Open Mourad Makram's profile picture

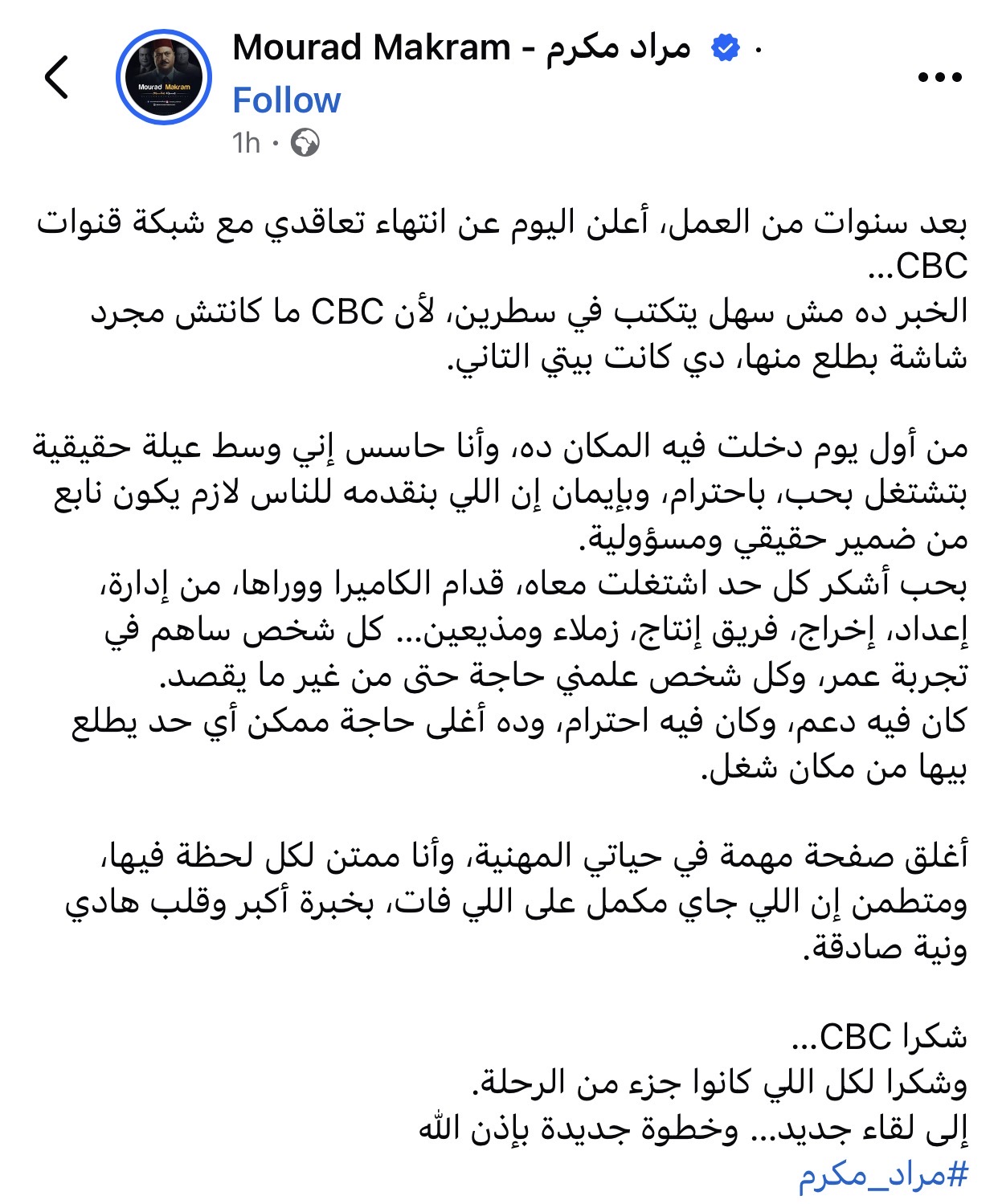click(x=164, y=78)
